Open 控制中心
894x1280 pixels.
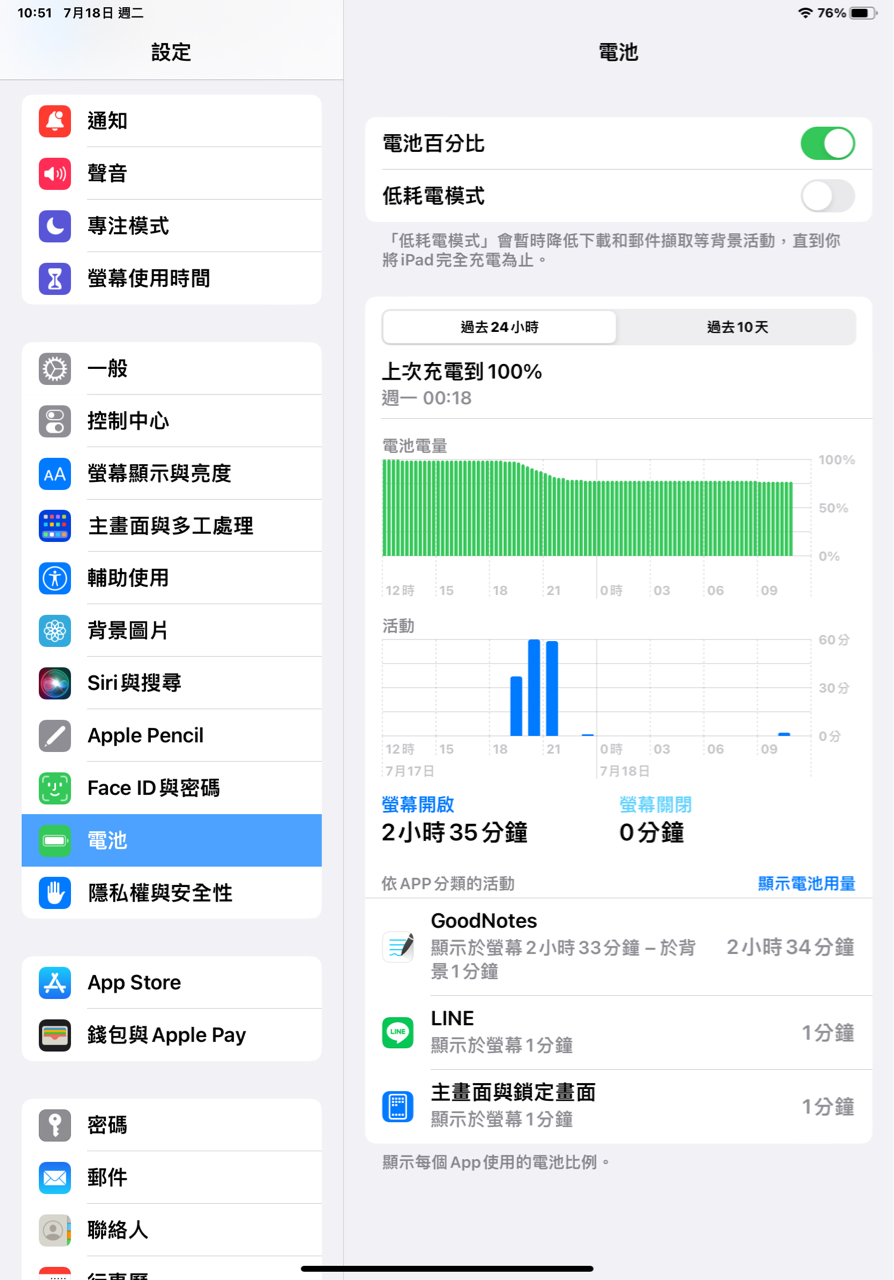pyautogui.click(x=171, y=421)
